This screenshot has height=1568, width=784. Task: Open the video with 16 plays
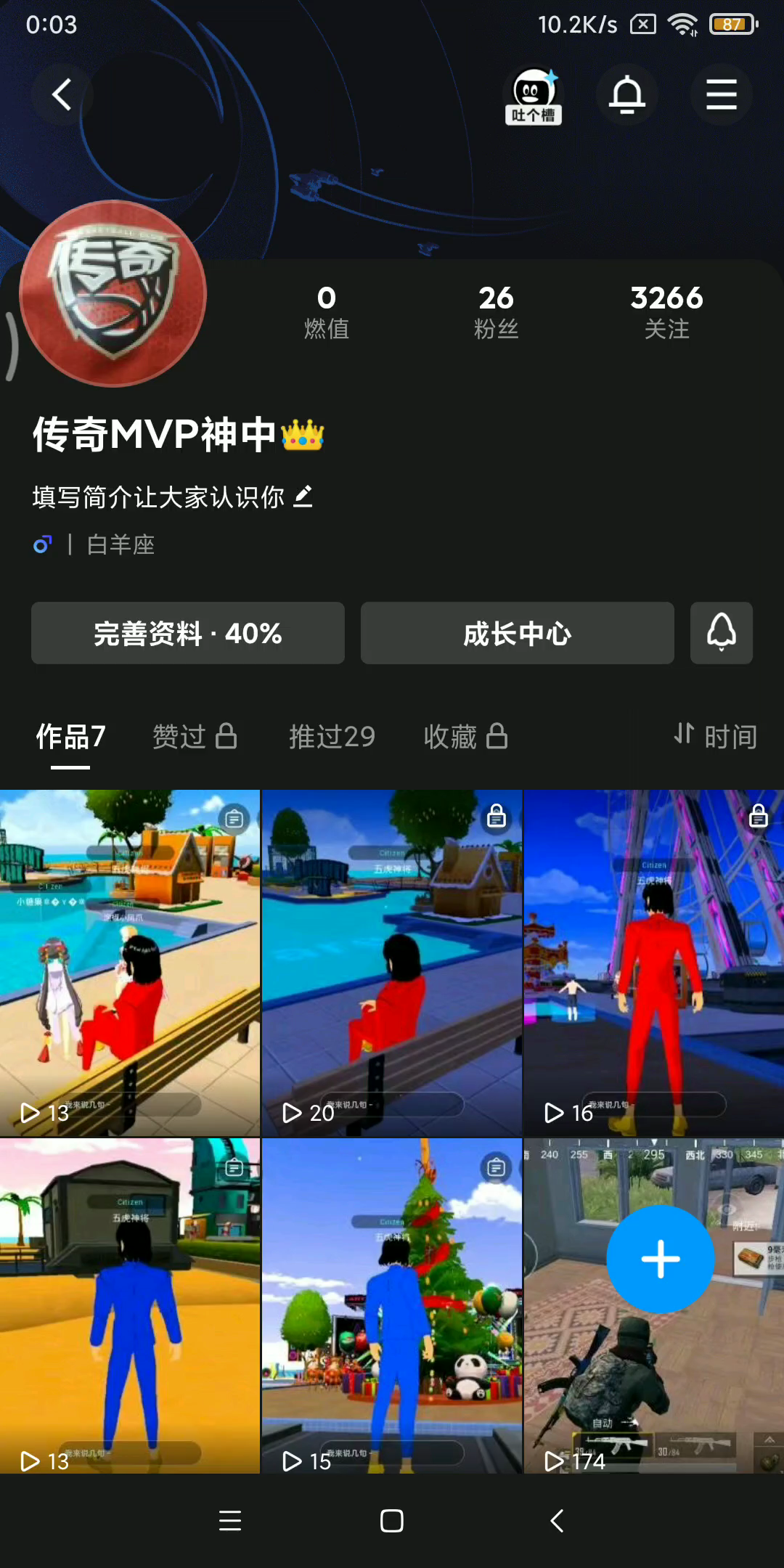coord(653,963)
